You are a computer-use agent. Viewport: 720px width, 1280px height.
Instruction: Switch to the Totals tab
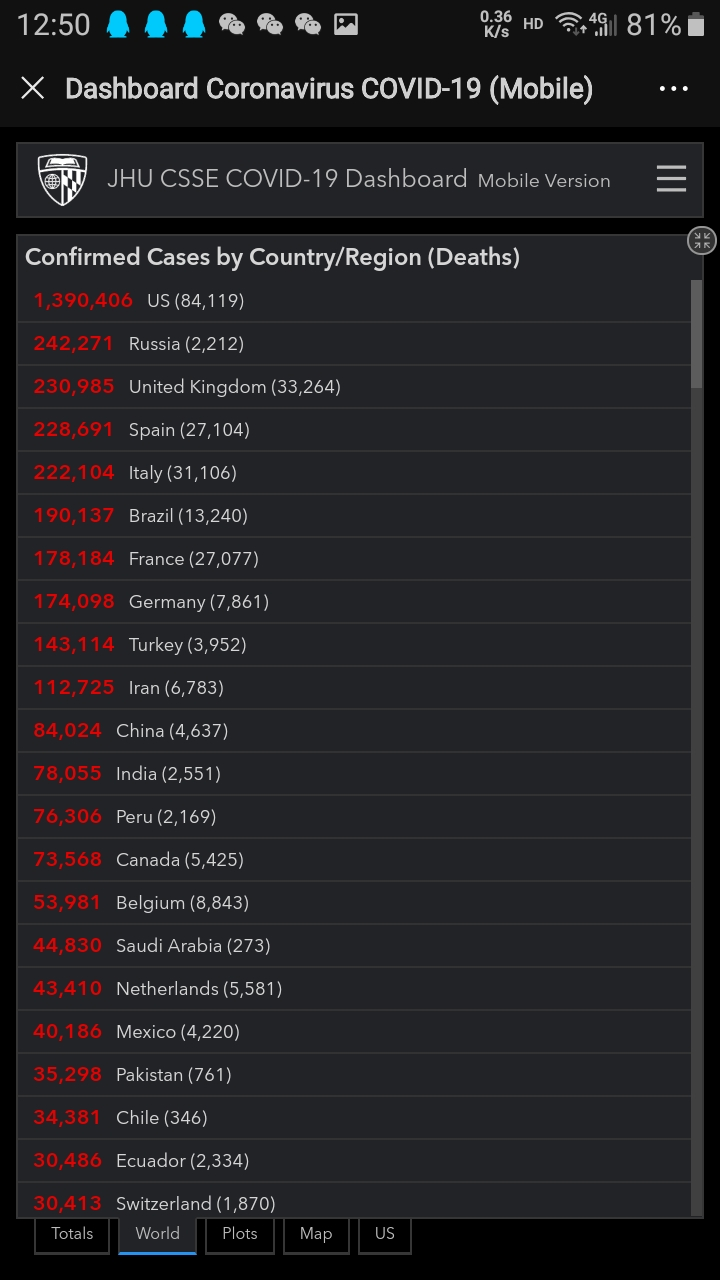[72, 1233]
